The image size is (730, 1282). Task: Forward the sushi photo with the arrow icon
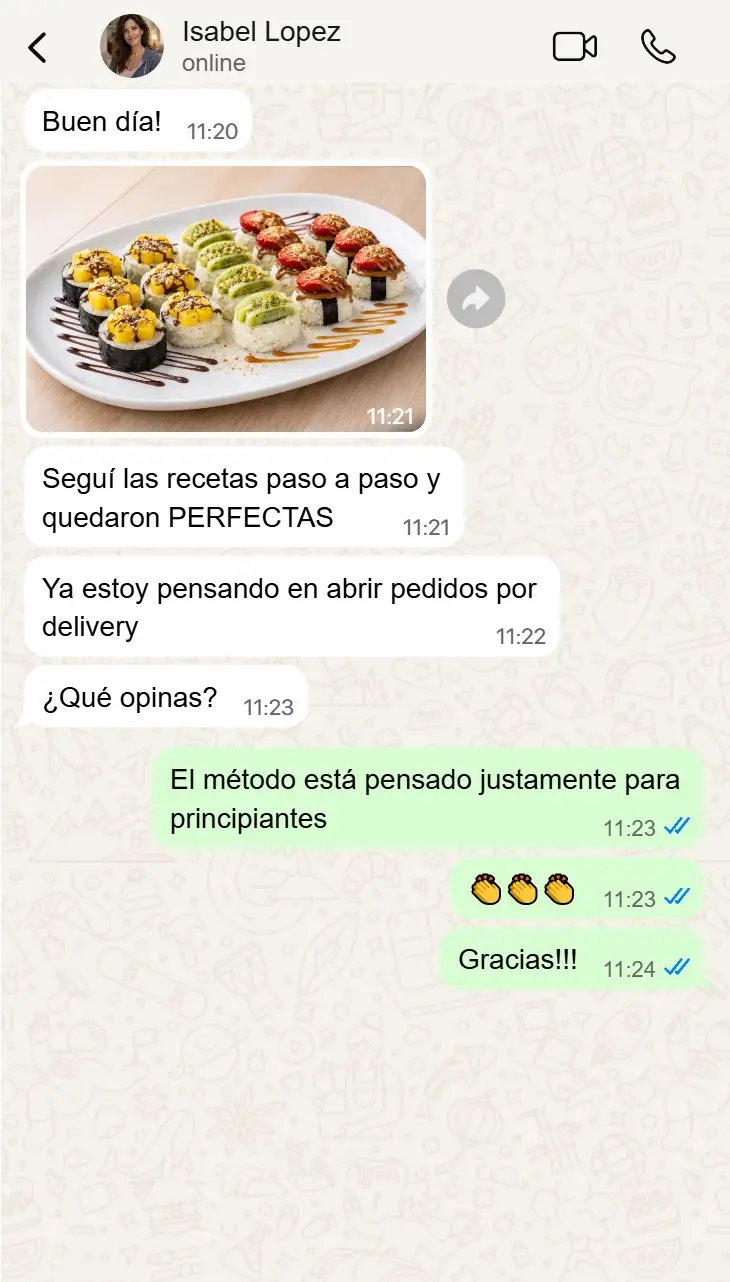pos(476,299)
